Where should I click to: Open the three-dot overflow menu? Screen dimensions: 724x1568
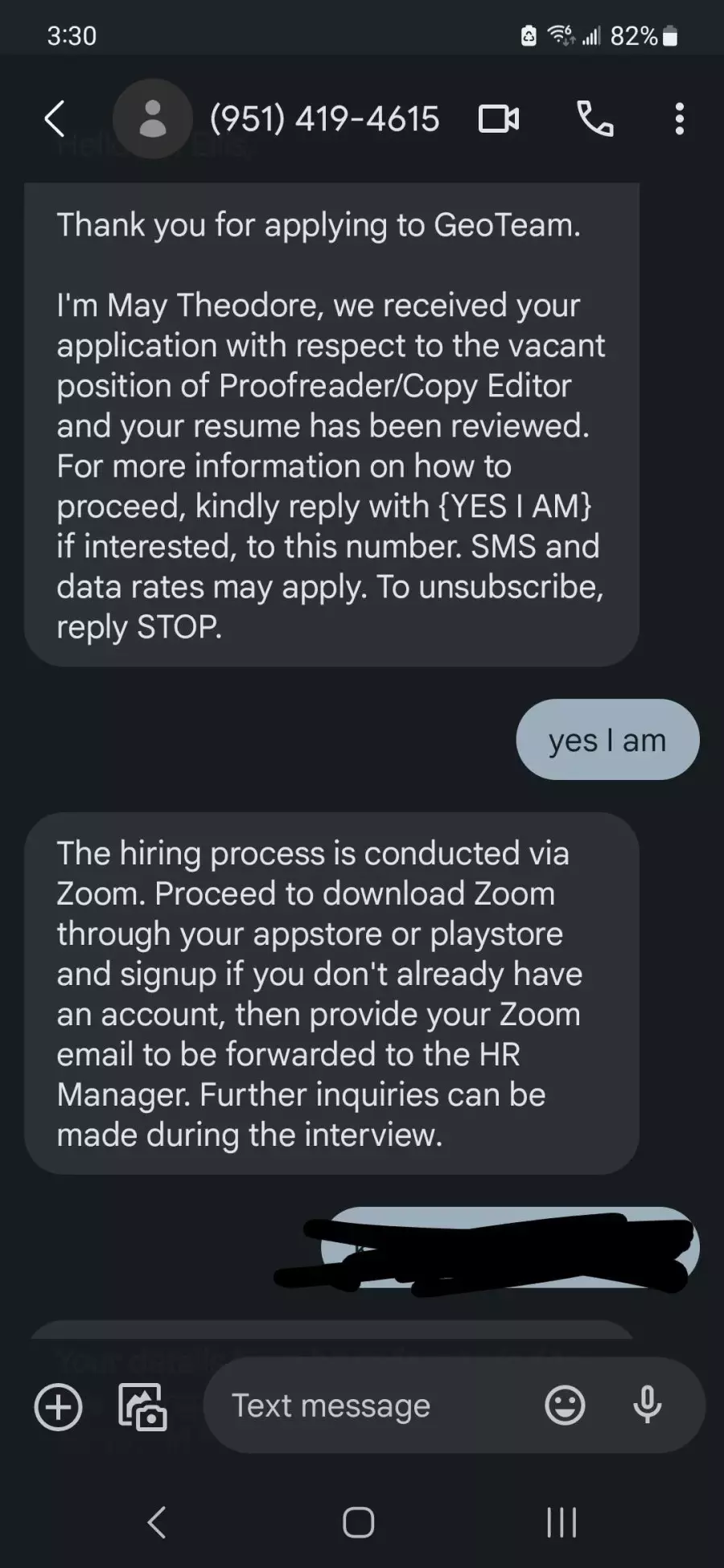tap(680, 119)
